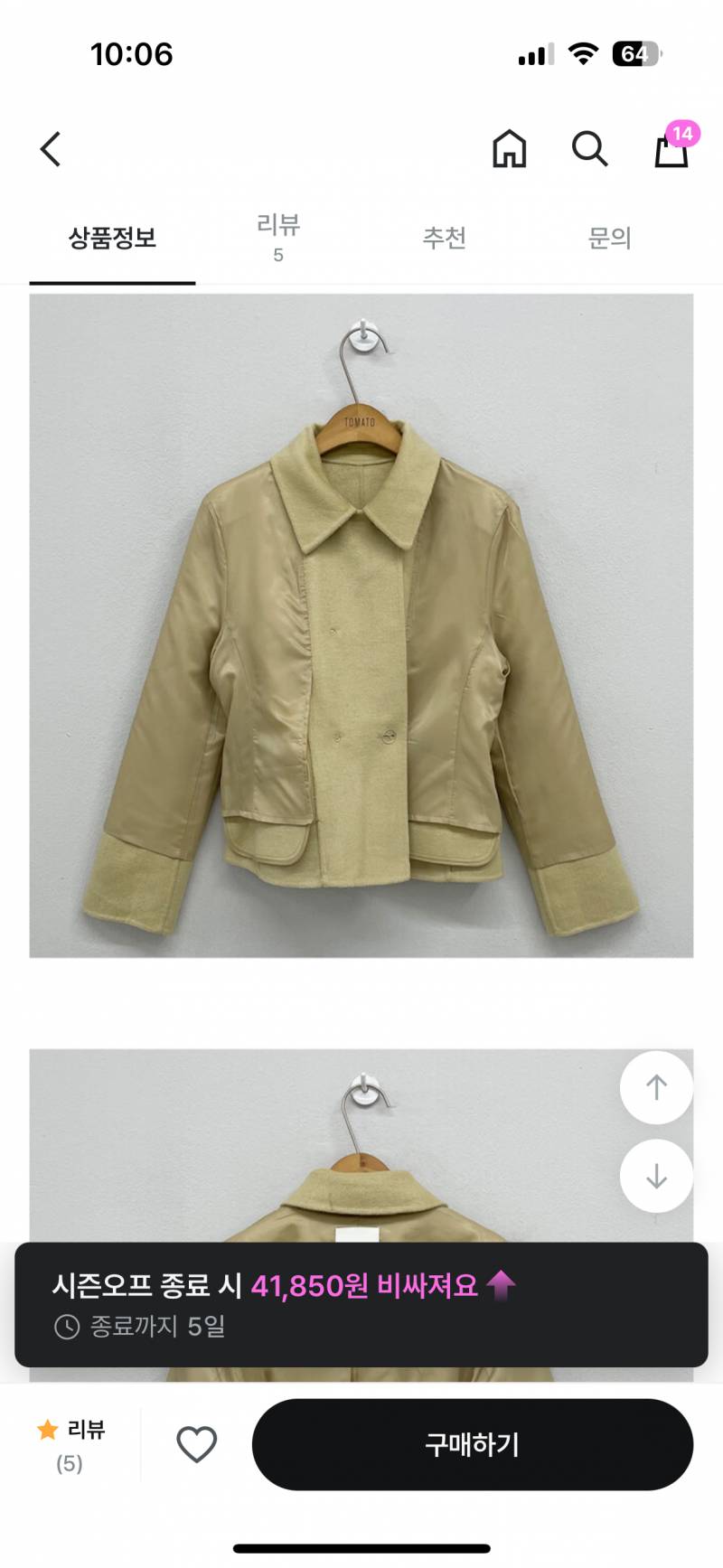This screenshot has height=1568, width=723.
Task: Open the search icon
Action: pos(589,149)
